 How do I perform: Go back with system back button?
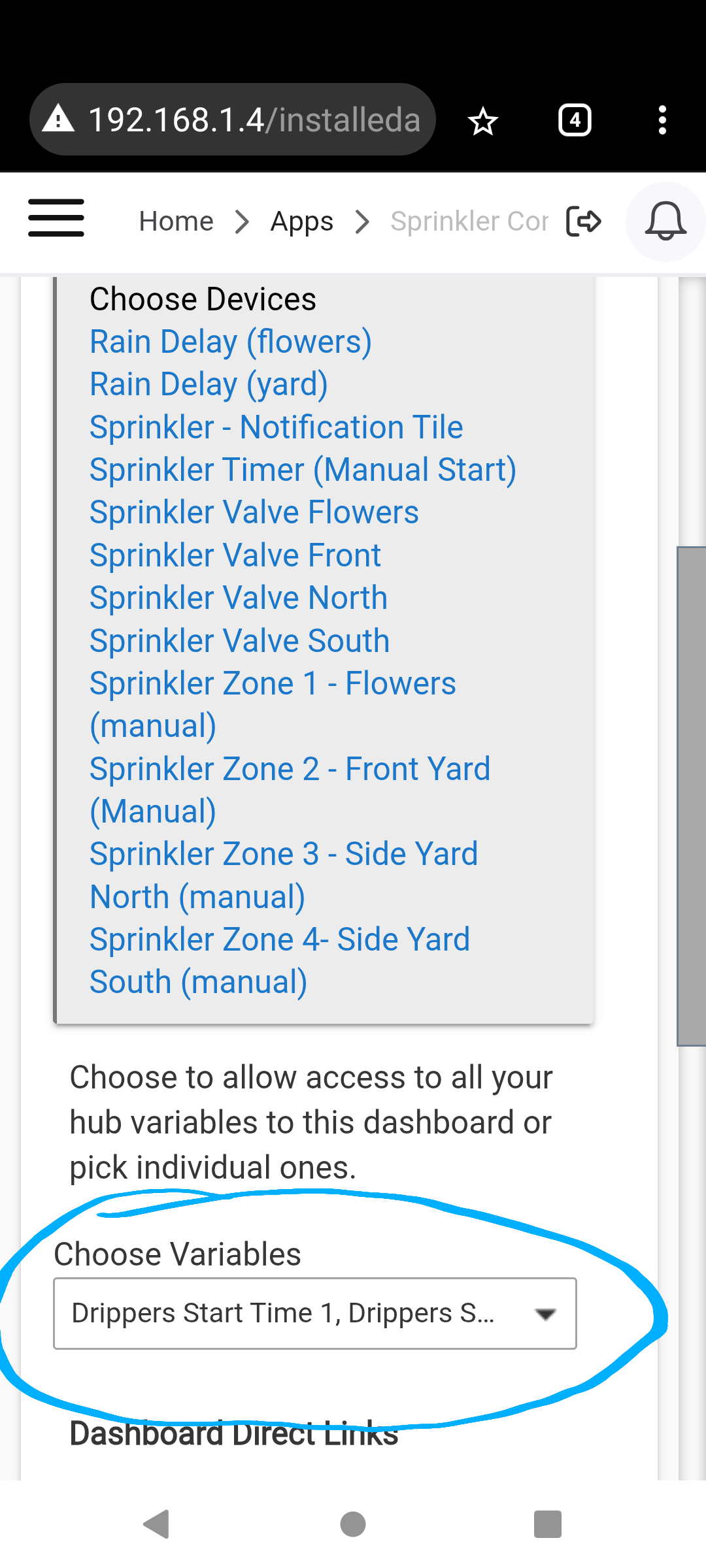(x=157, y=1524)
